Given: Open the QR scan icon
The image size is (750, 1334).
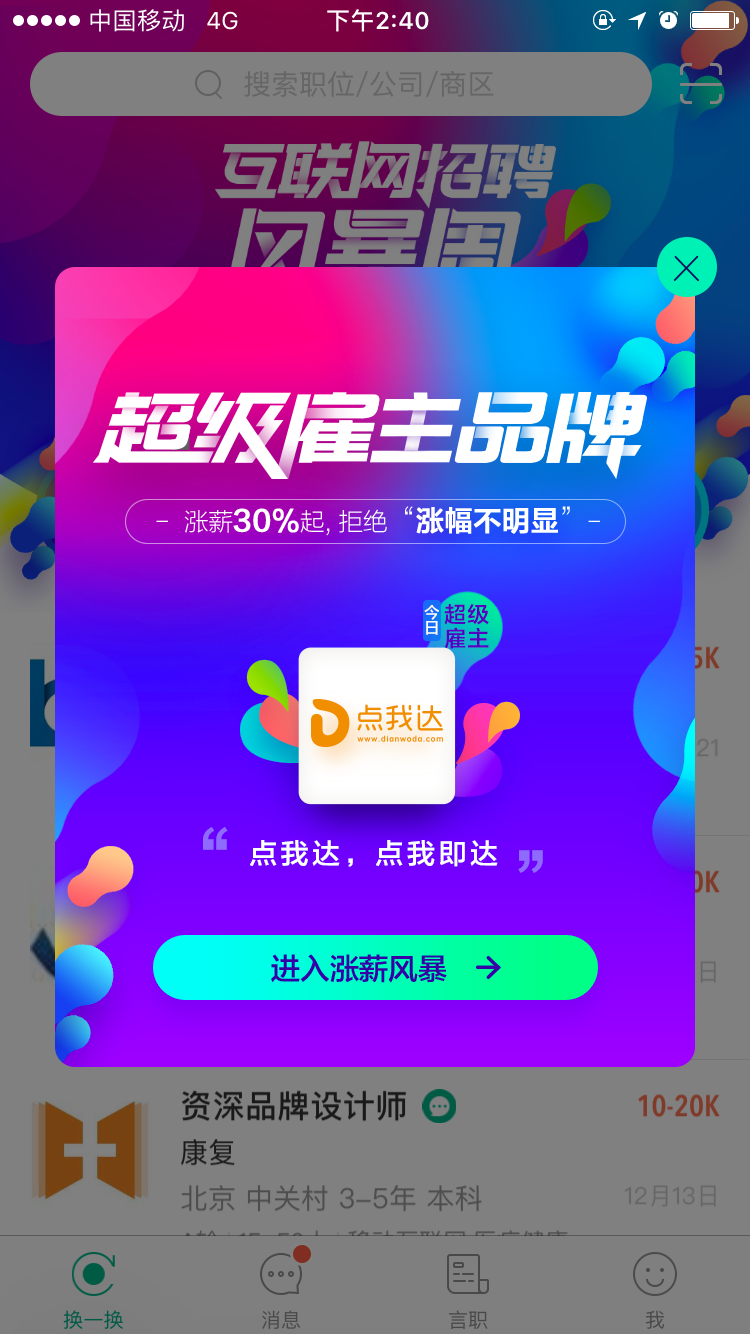Looking at the screenshot, I should pyautogui.click(x=701, y=84).
